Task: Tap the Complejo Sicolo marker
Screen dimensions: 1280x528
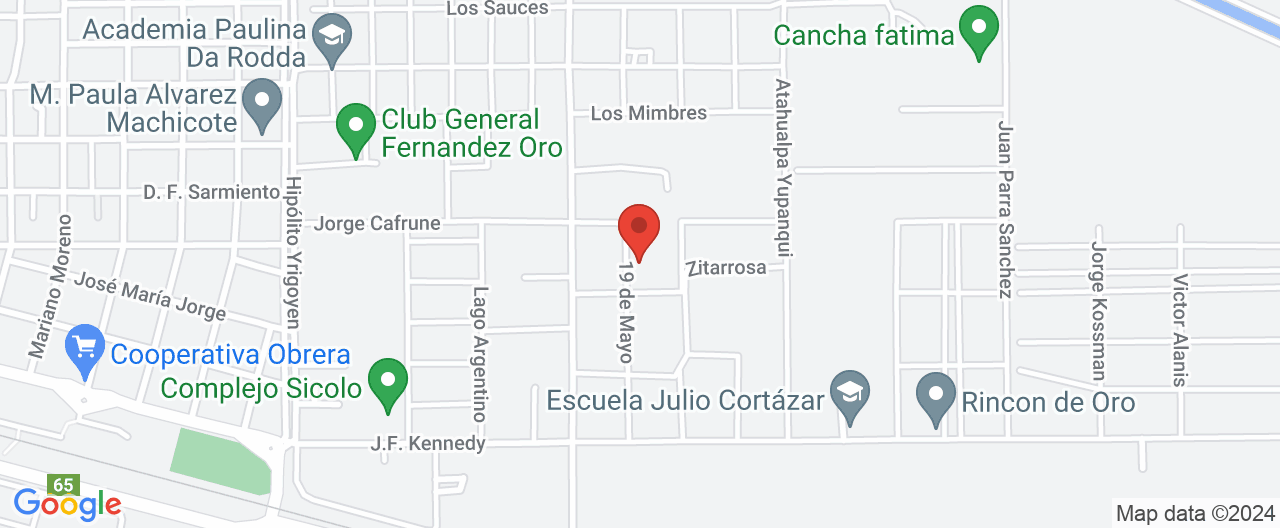Action: coord(388,382)
